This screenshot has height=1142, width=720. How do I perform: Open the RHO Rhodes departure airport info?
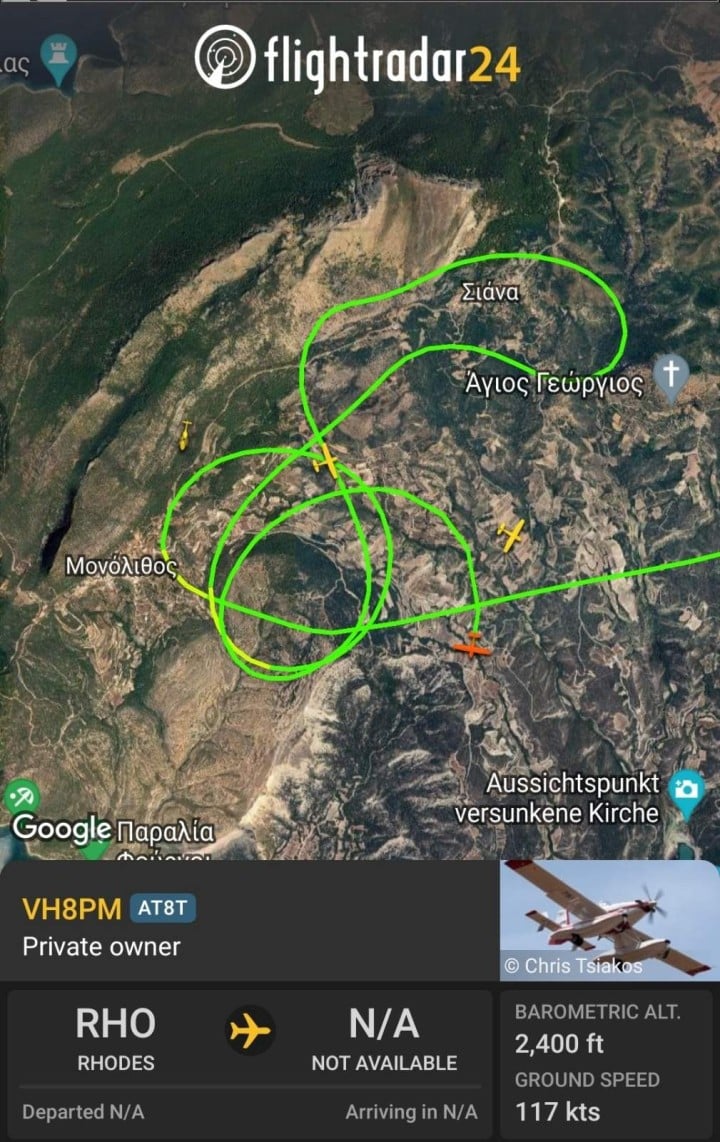click(x=115, y=1038)
